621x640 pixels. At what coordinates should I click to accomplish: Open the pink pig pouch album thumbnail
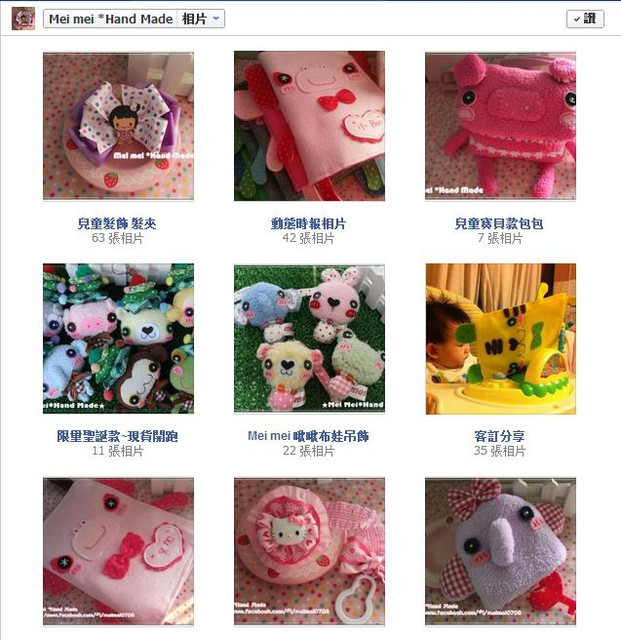tap(118, 552)
